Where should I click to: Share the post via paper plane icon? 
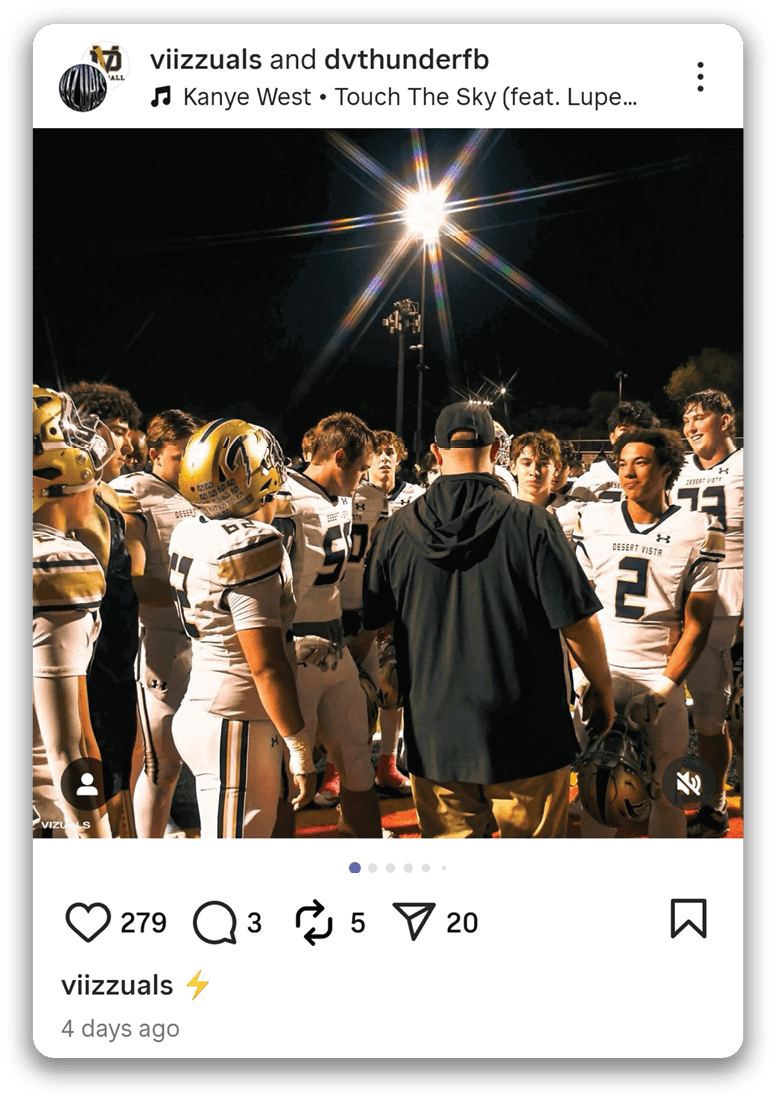pyautogui.click(x=414, y=922)
